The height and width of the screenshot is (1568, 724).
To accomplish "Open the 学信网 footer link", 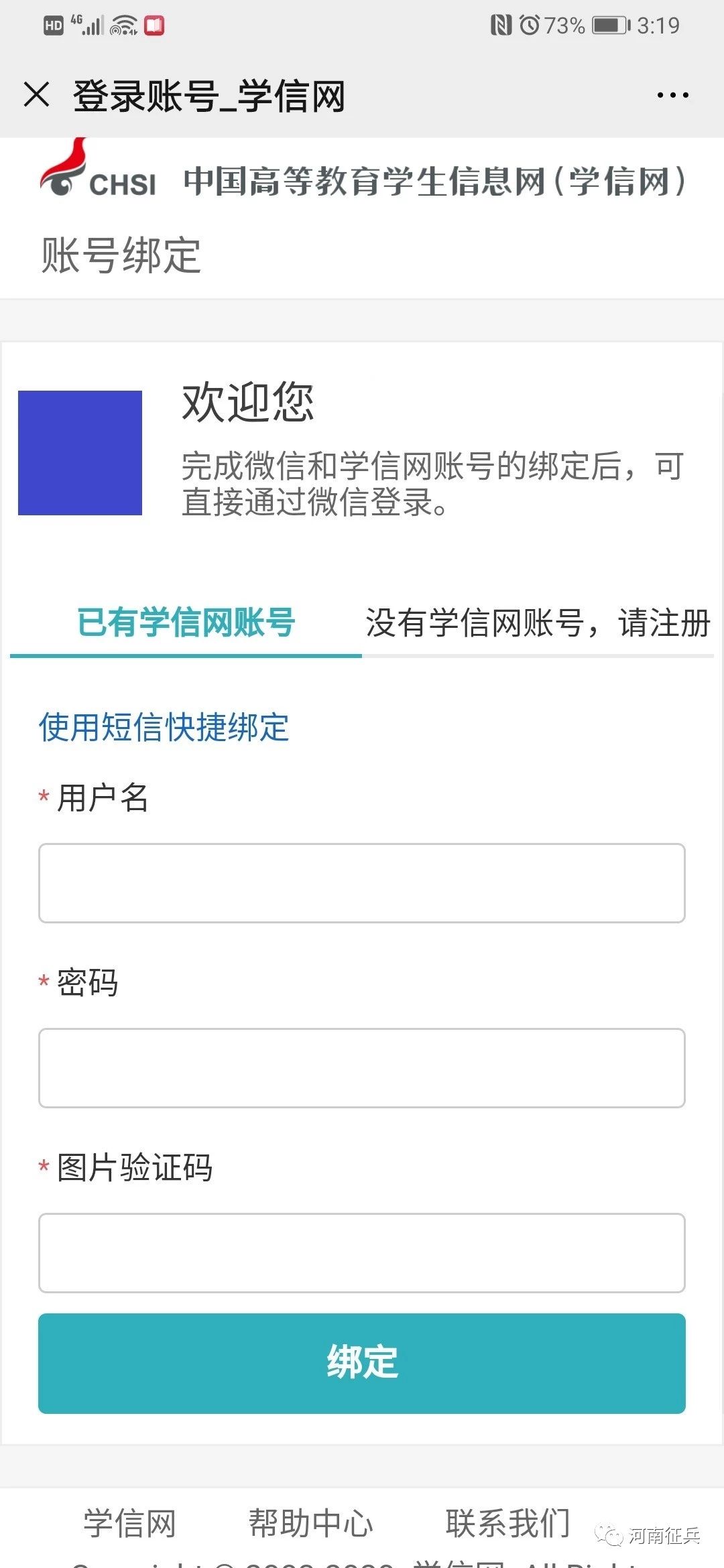I will click(130, 1523).
